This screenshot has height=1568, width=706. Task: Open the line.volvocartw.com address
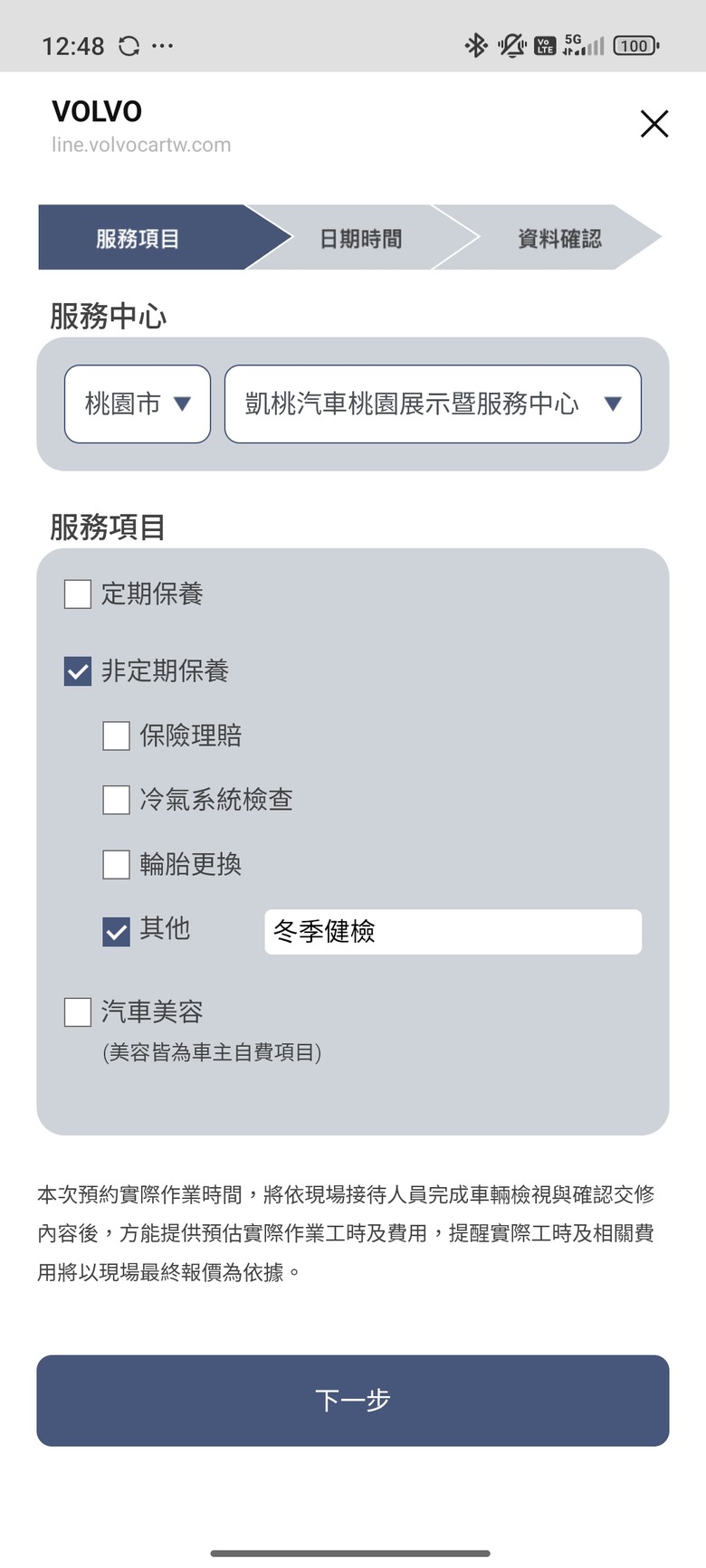coord(140,144)
